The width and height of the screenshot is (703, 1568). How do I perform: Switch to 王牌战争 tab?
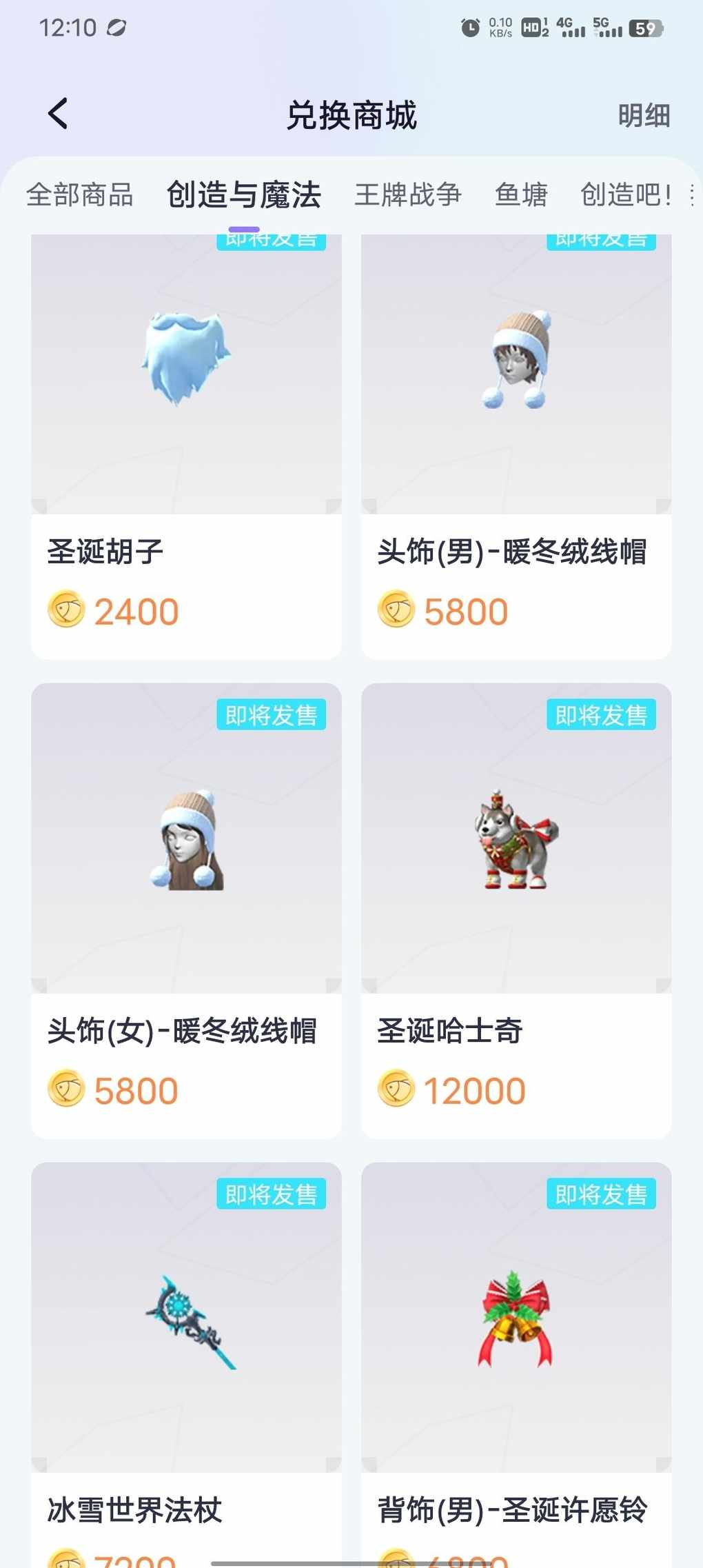pyautogui.click(x=407, y=195)
